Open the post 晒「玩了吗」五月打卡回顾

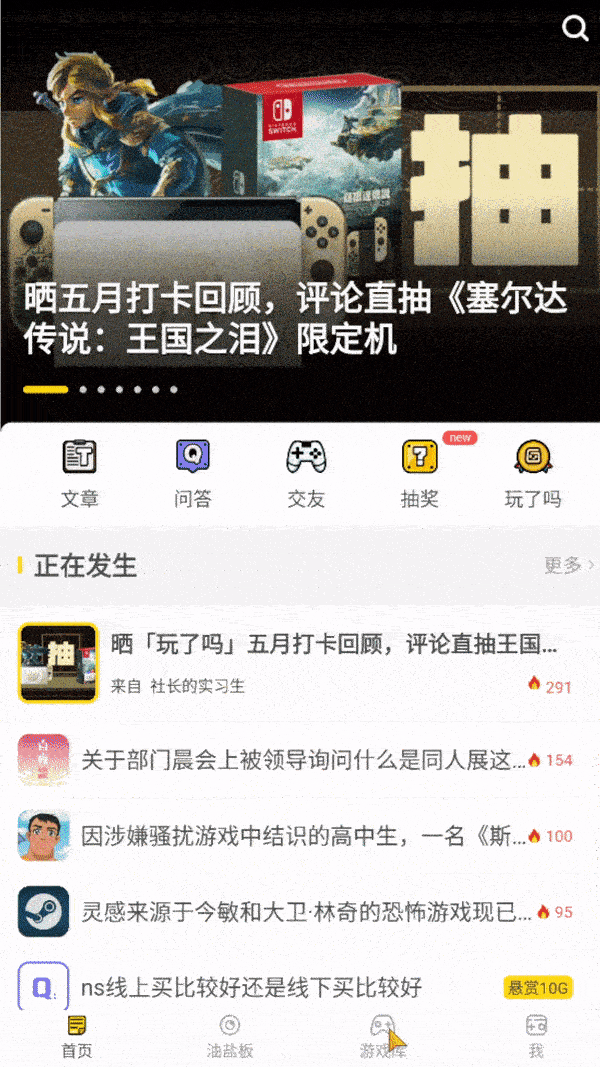[x=300, y=663]
